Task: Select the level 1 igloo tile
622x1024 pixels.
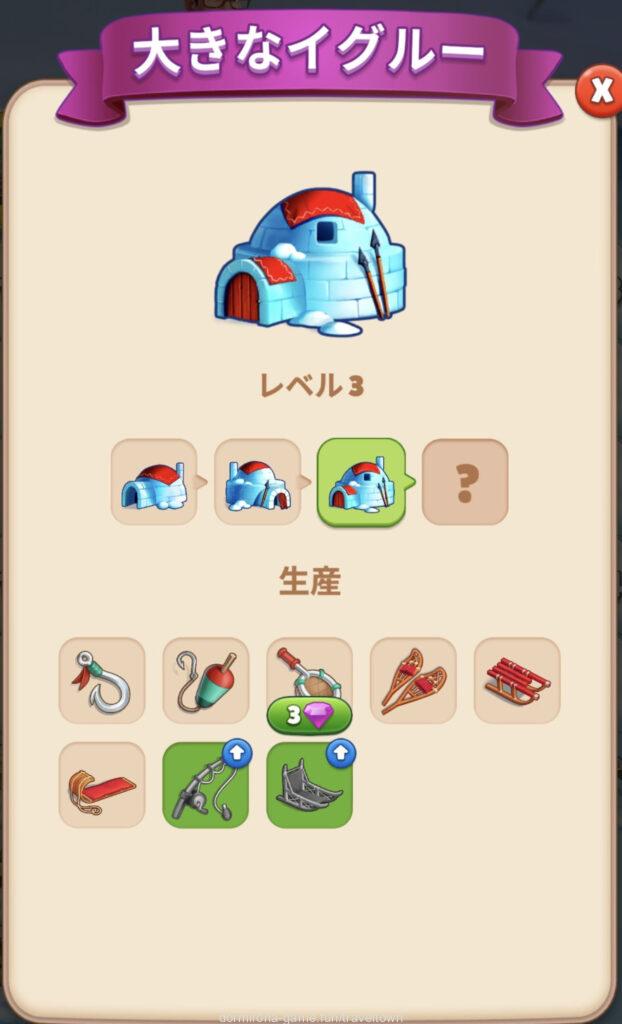Action: tap(154, 482)
